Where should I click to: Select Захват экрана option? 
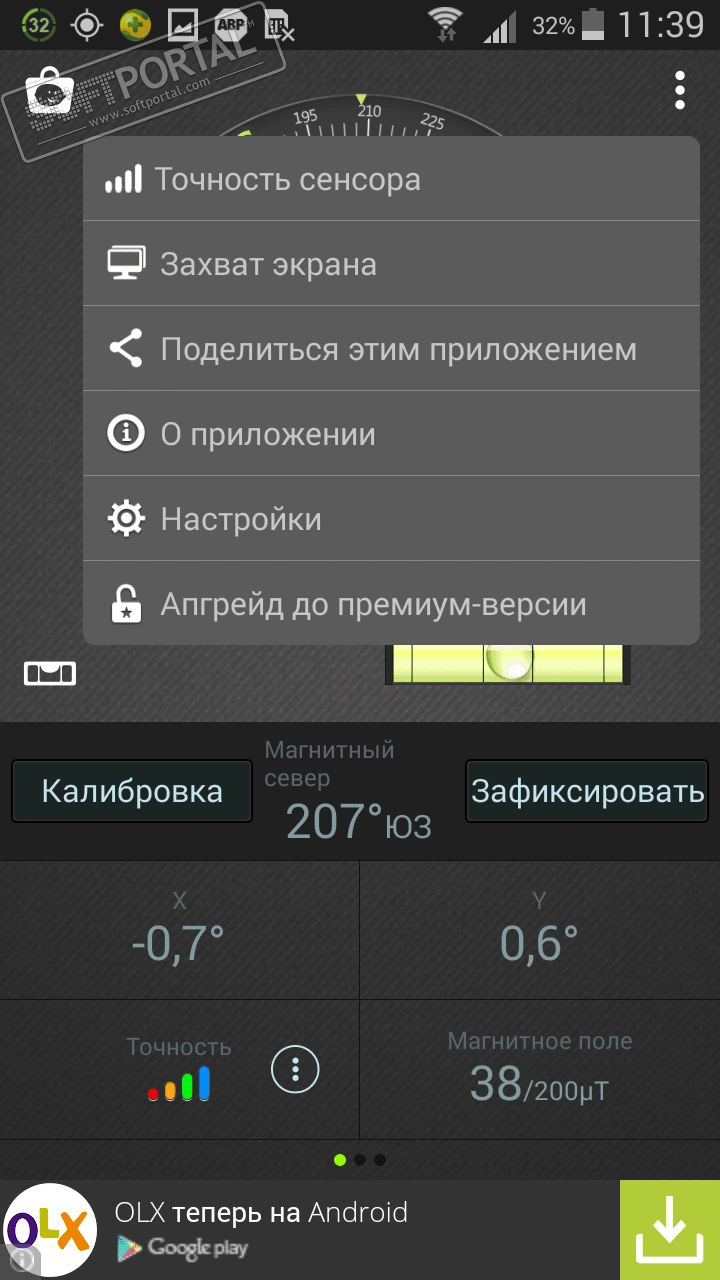(x=390, y=265)
